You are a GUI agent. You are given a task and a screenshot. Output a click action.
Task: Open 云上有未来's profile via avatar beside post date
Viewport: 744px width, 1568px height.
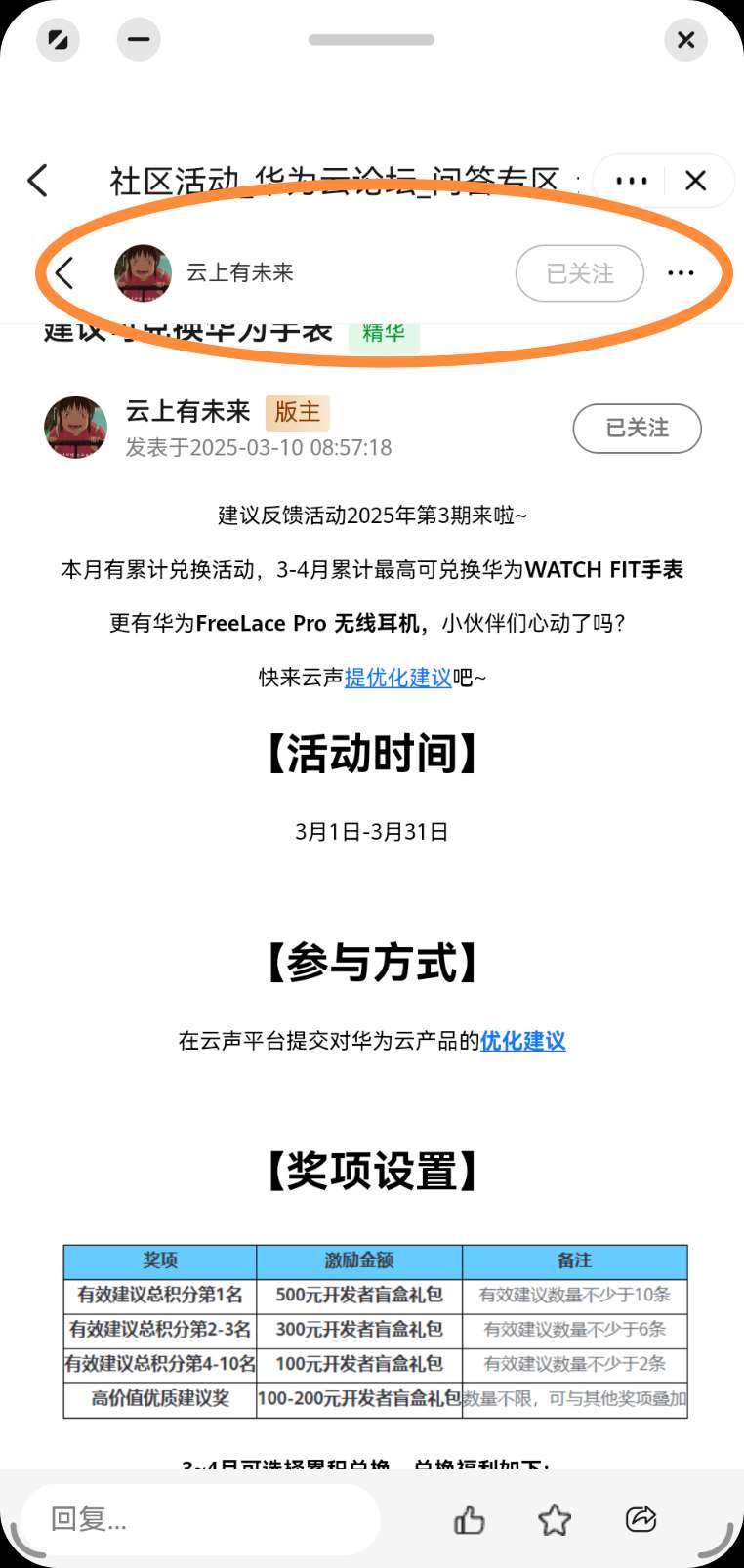(x=76, y=428)
